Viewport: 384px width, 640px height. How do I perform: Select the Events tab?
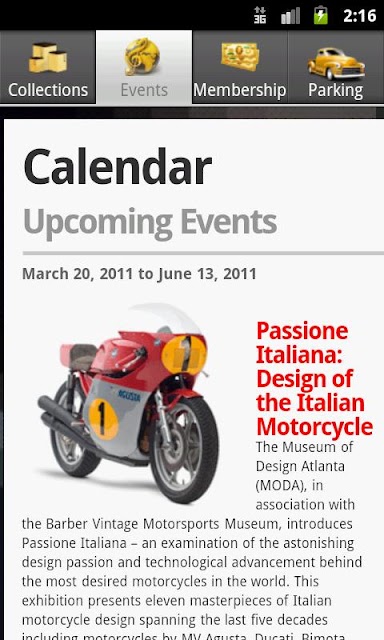144,67
